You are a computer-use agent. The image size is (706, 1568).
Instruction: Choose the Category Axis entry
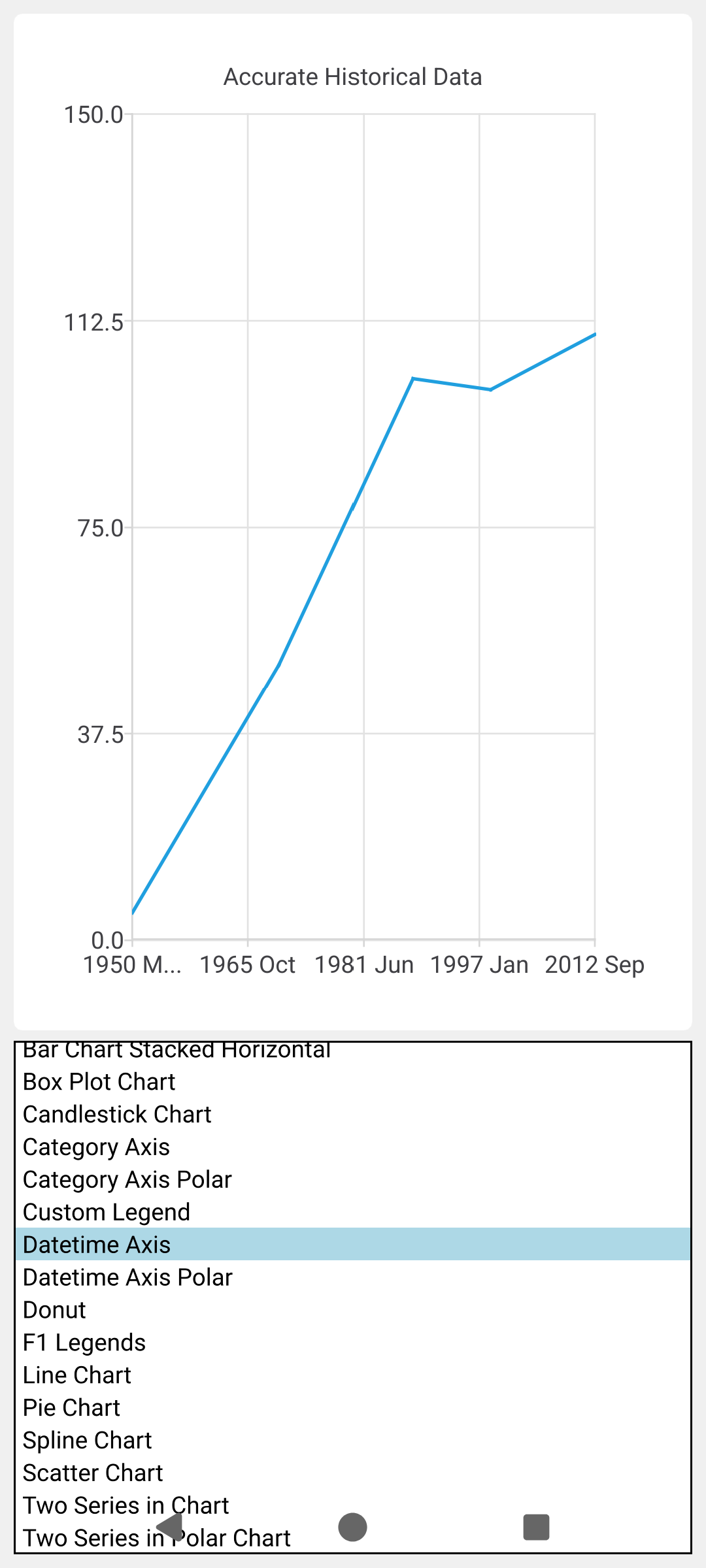[x=96, y=1147]
